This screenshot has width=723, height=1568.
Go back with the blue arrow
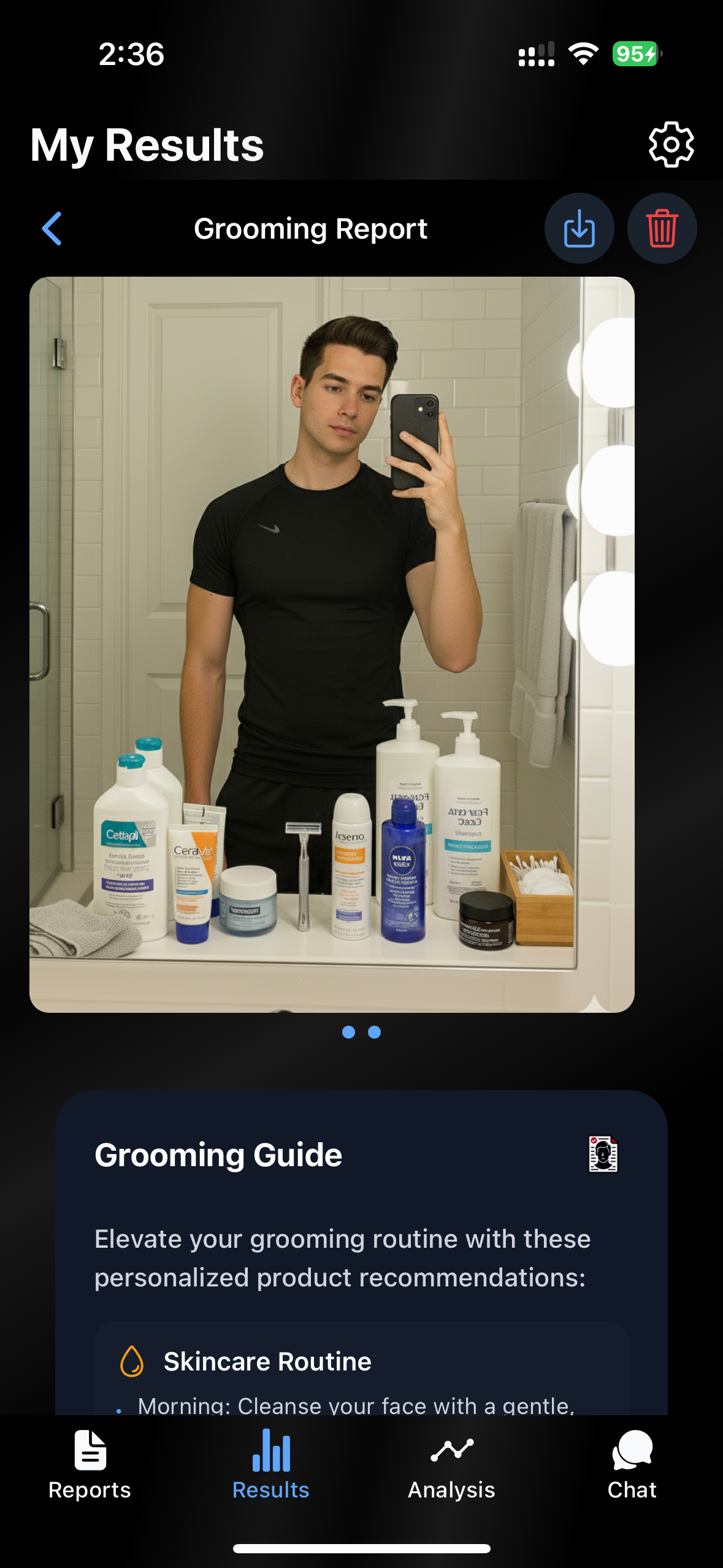(x=52, y=229)
